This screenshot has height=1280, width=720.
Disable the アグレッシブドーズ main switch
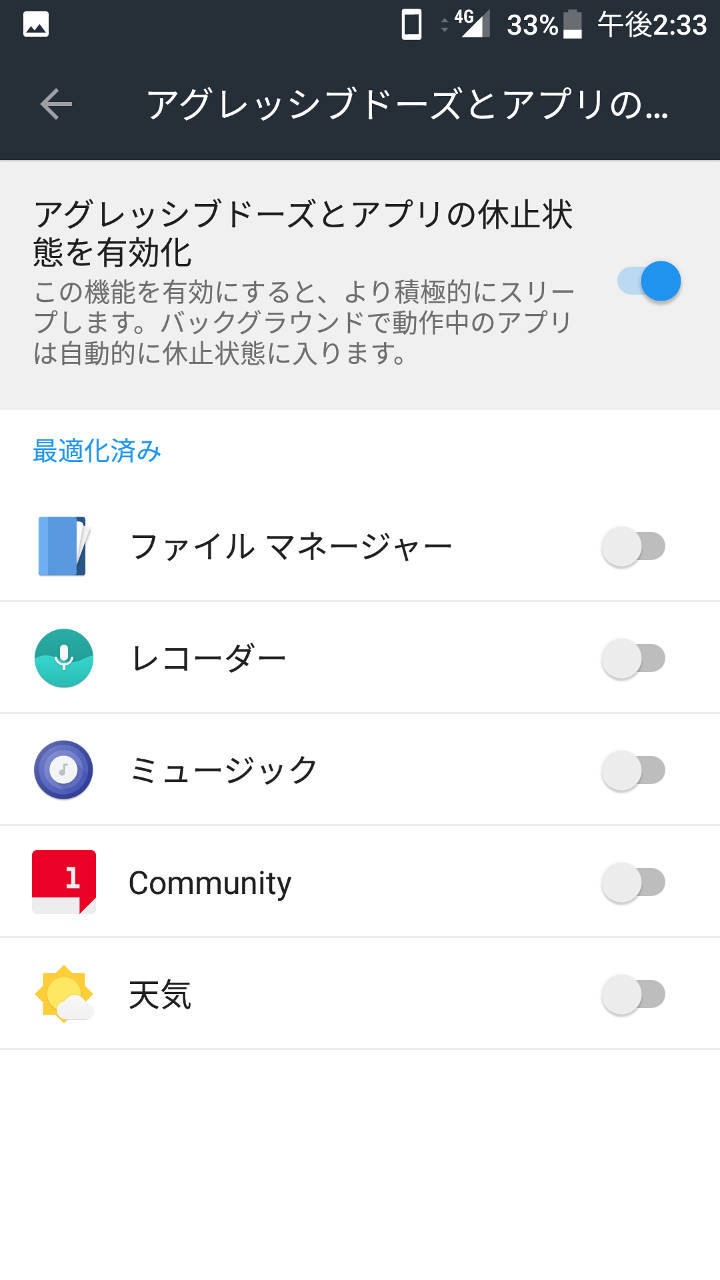click(649, 281)
